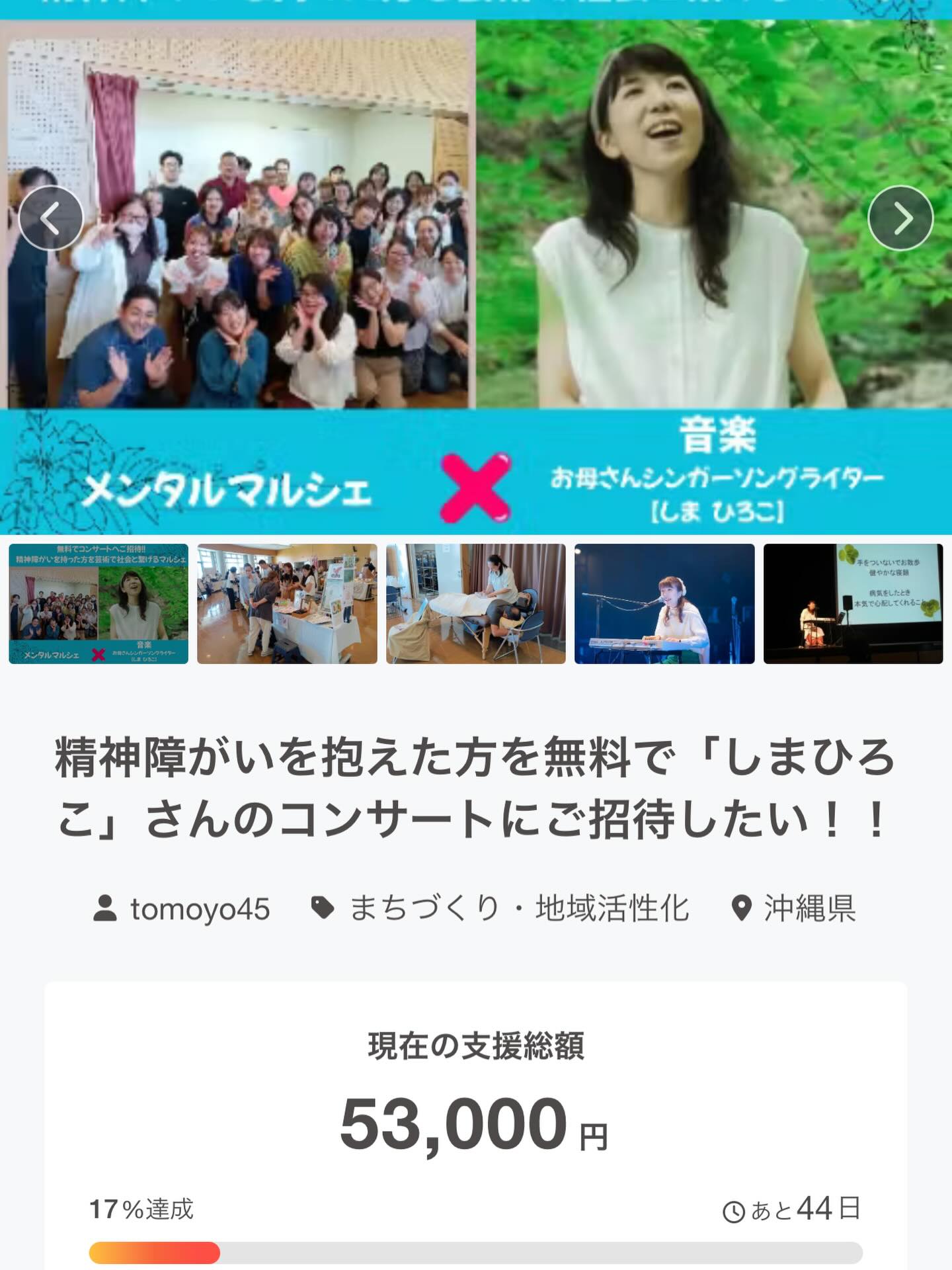Click the main hero image of the campaign

click(x=476, y=265)
